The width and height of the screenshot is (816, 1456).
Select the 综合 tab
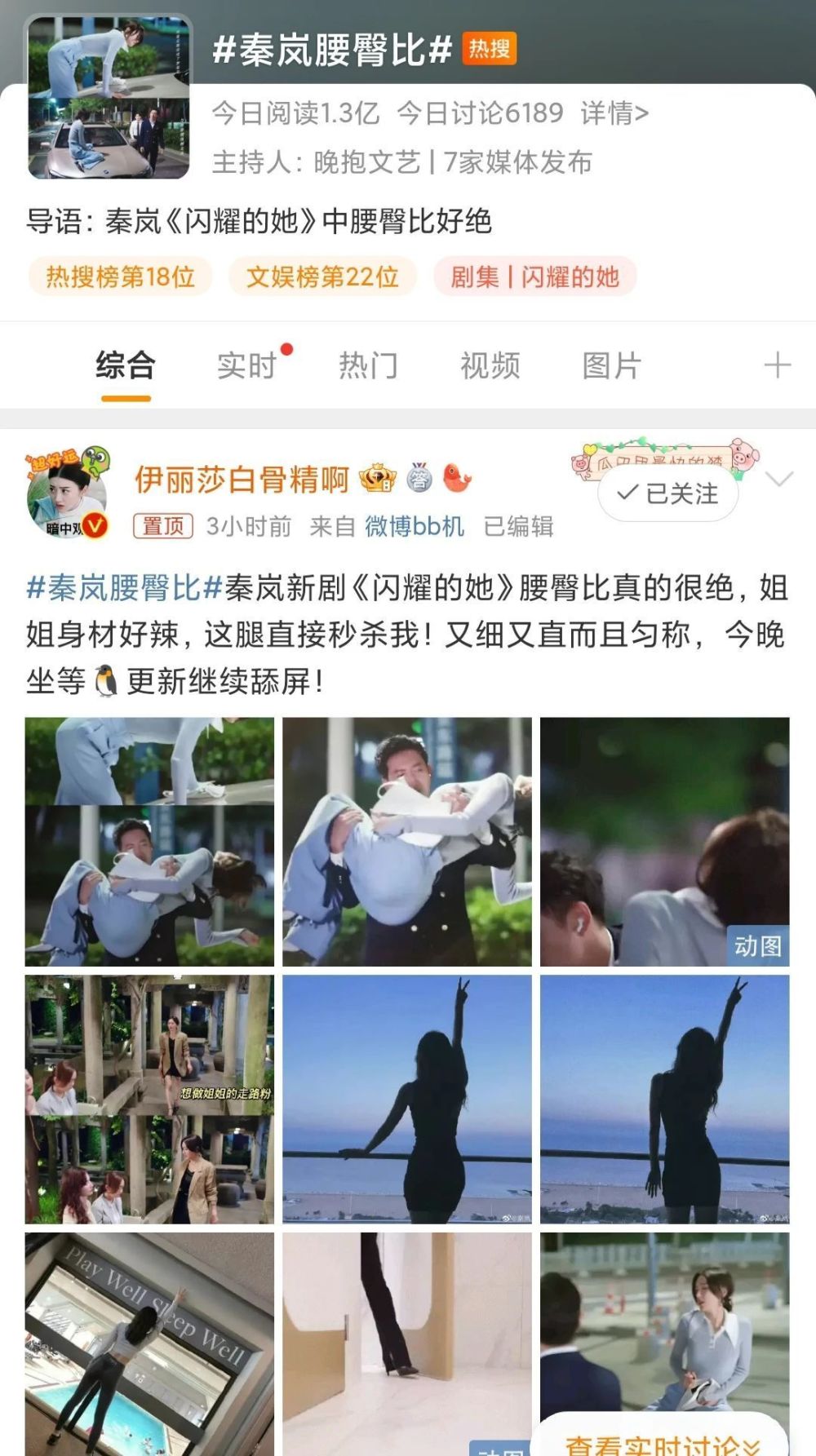tap(126, 365)
